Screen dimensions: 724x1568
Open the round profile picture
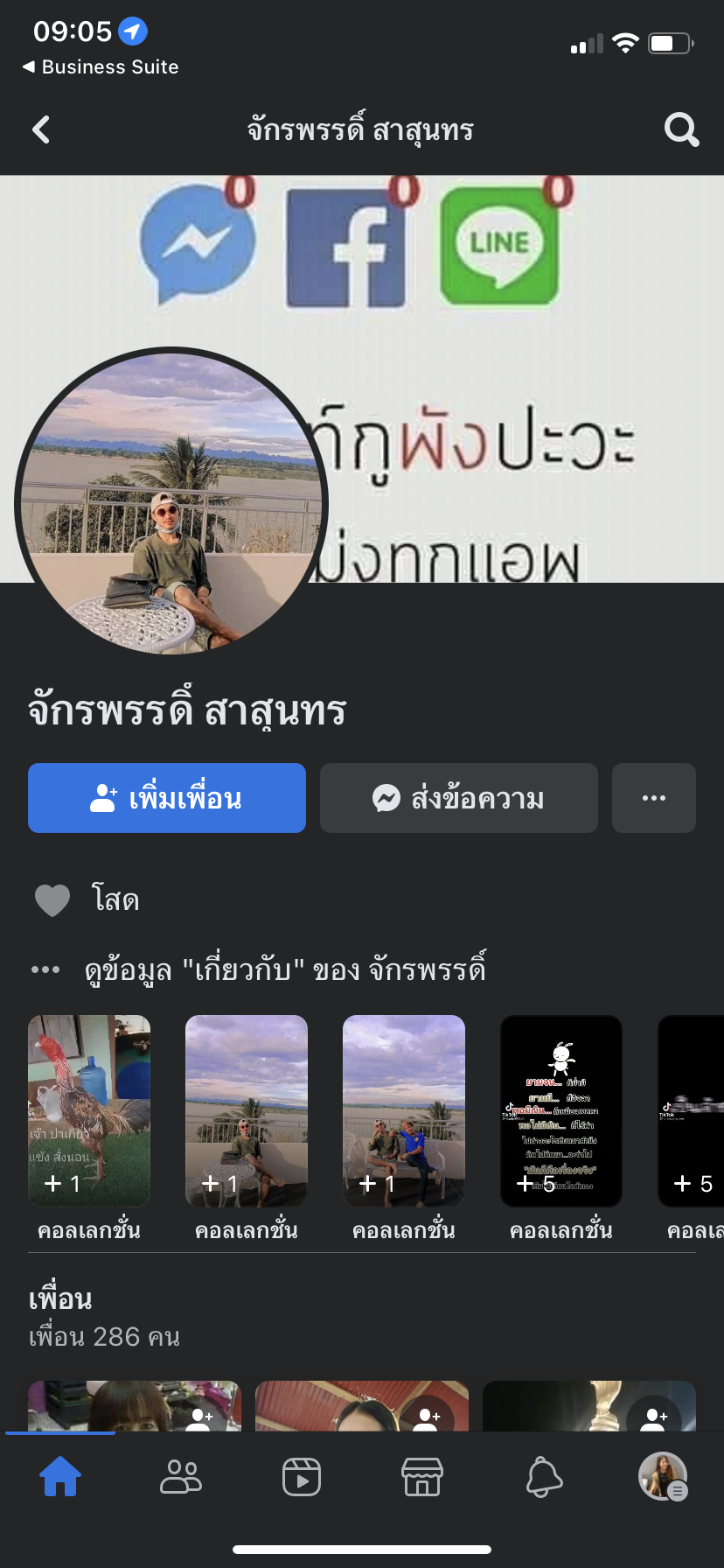click(x=171, y=501)
